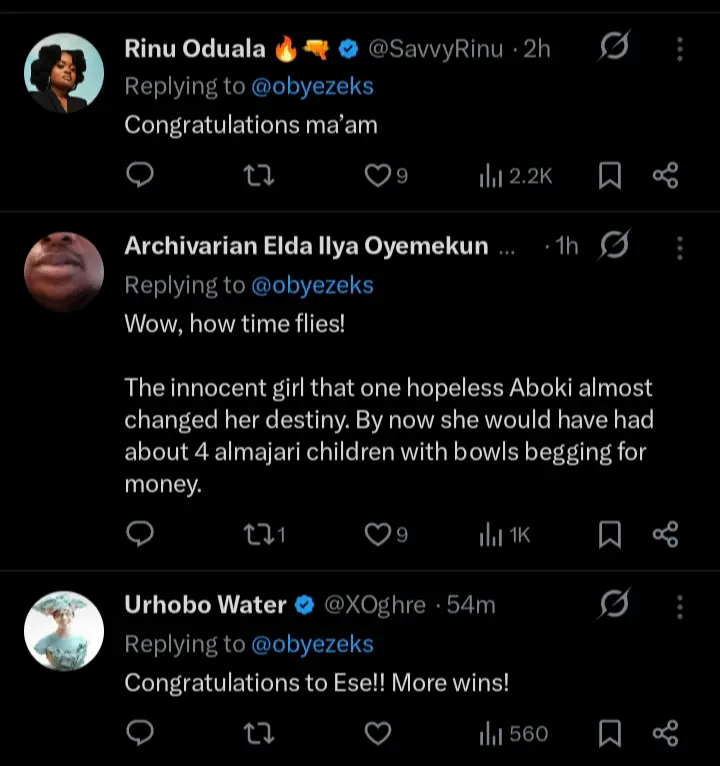
Task: Reply to Rinu Oduala's comment
Action: [x=141, y=176]
